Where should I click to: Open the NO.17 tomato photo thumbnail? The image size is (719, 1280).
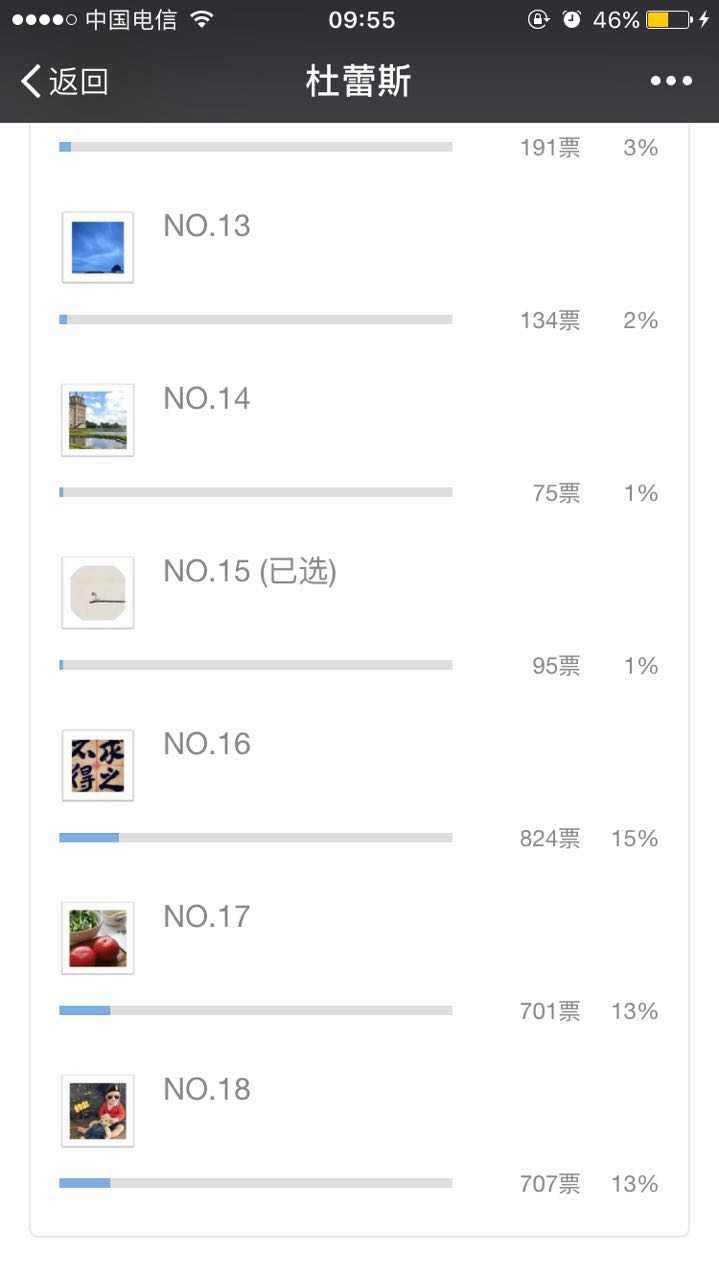(97, 938)
